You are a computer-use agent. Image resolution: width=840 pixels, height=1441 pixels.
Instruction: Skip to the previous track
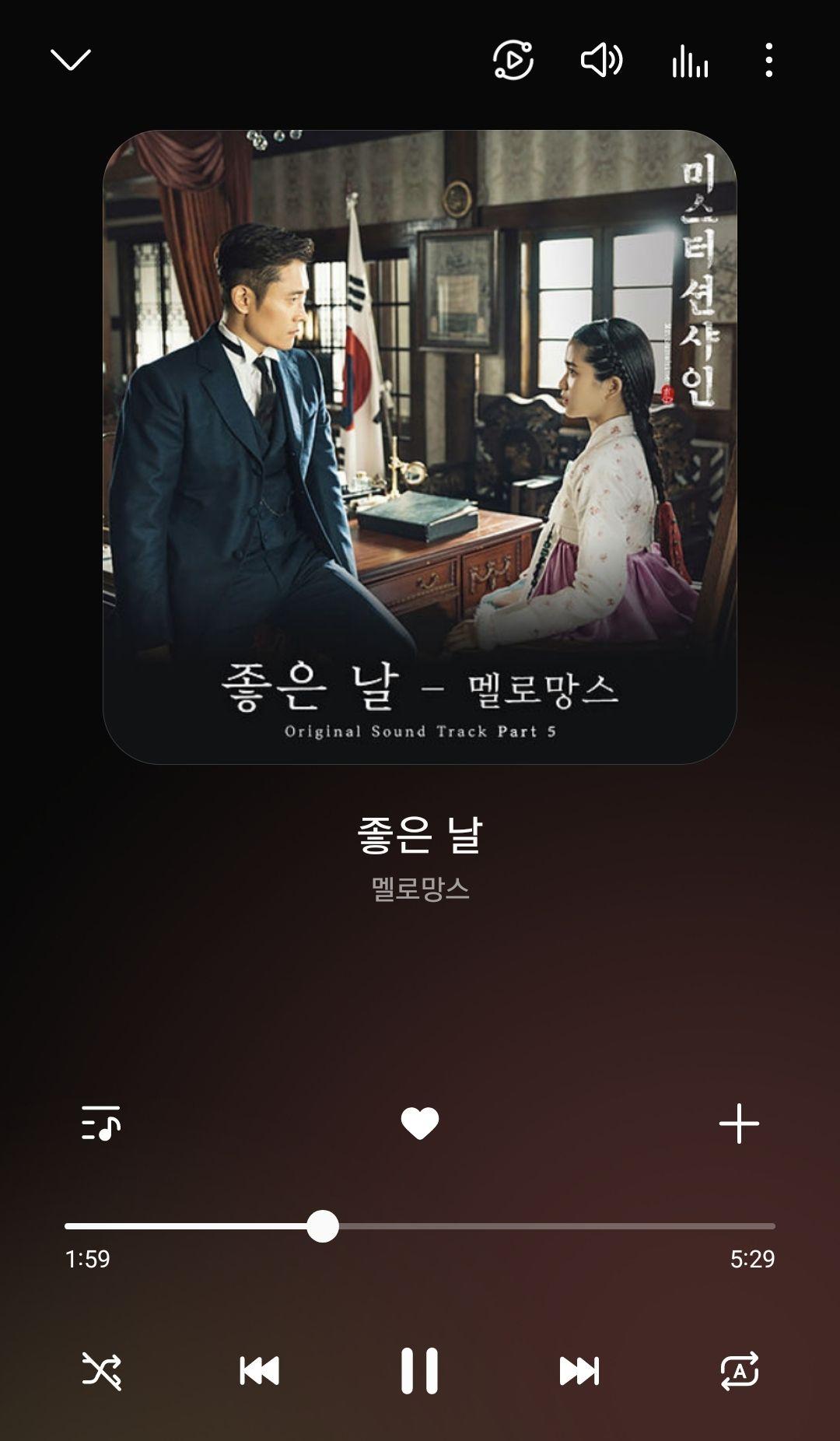[x=260, y=1370]
